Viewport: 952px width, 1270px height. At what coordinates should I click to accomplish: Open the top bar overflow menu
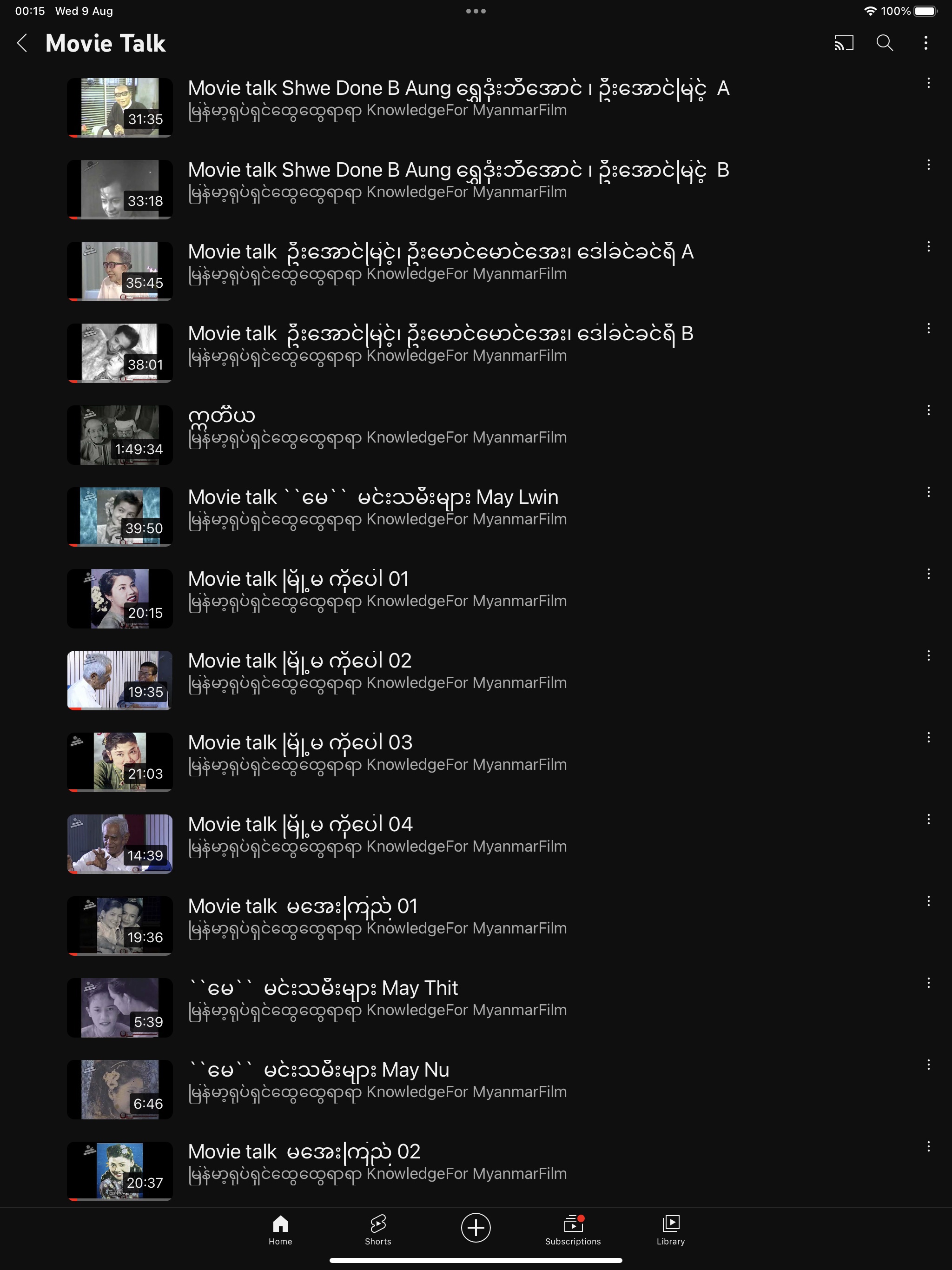click(x=926, y=43)
